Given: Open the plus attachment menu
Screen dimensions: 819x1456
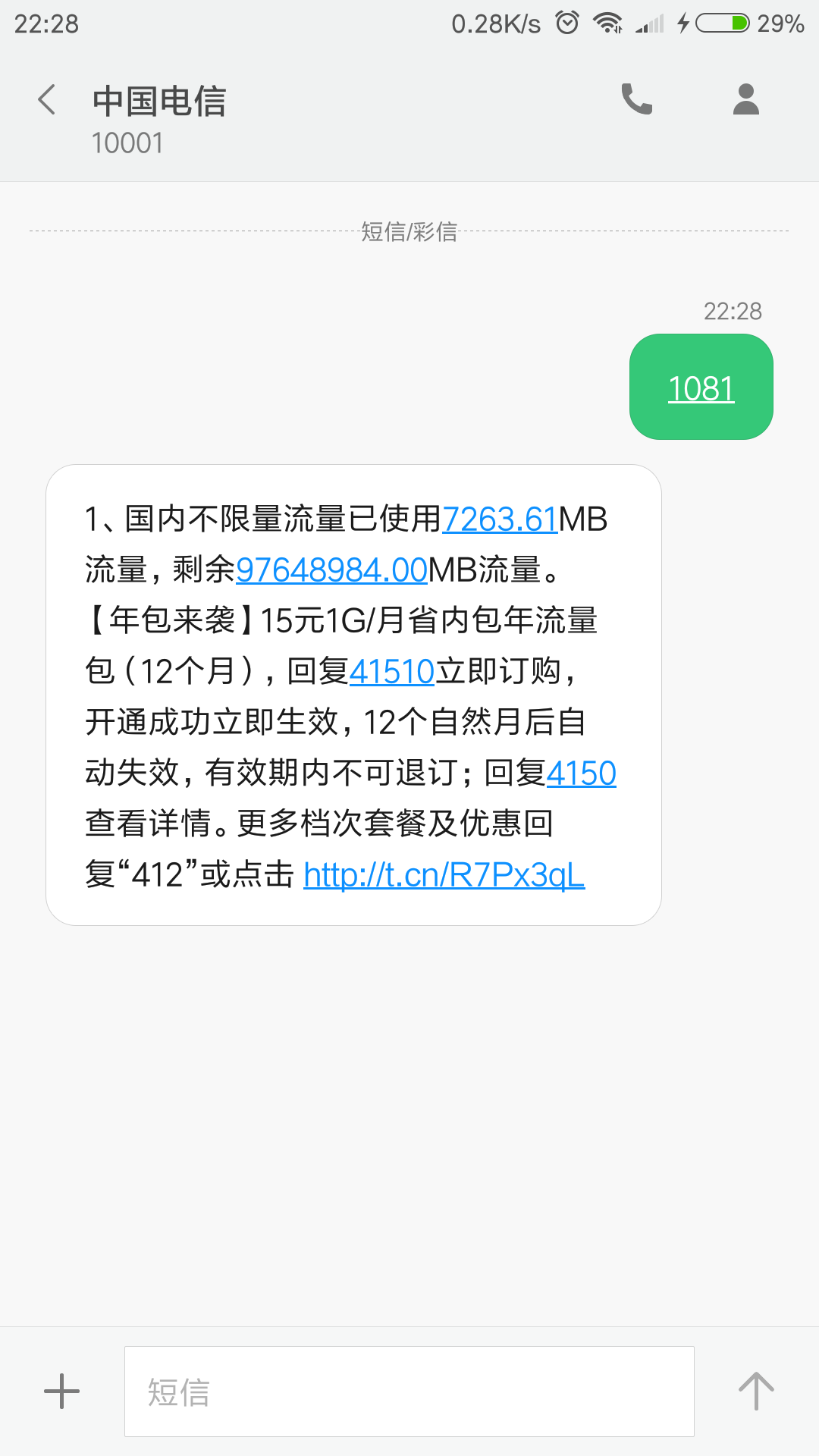Looking at the screenshot, I should 62,1392.
